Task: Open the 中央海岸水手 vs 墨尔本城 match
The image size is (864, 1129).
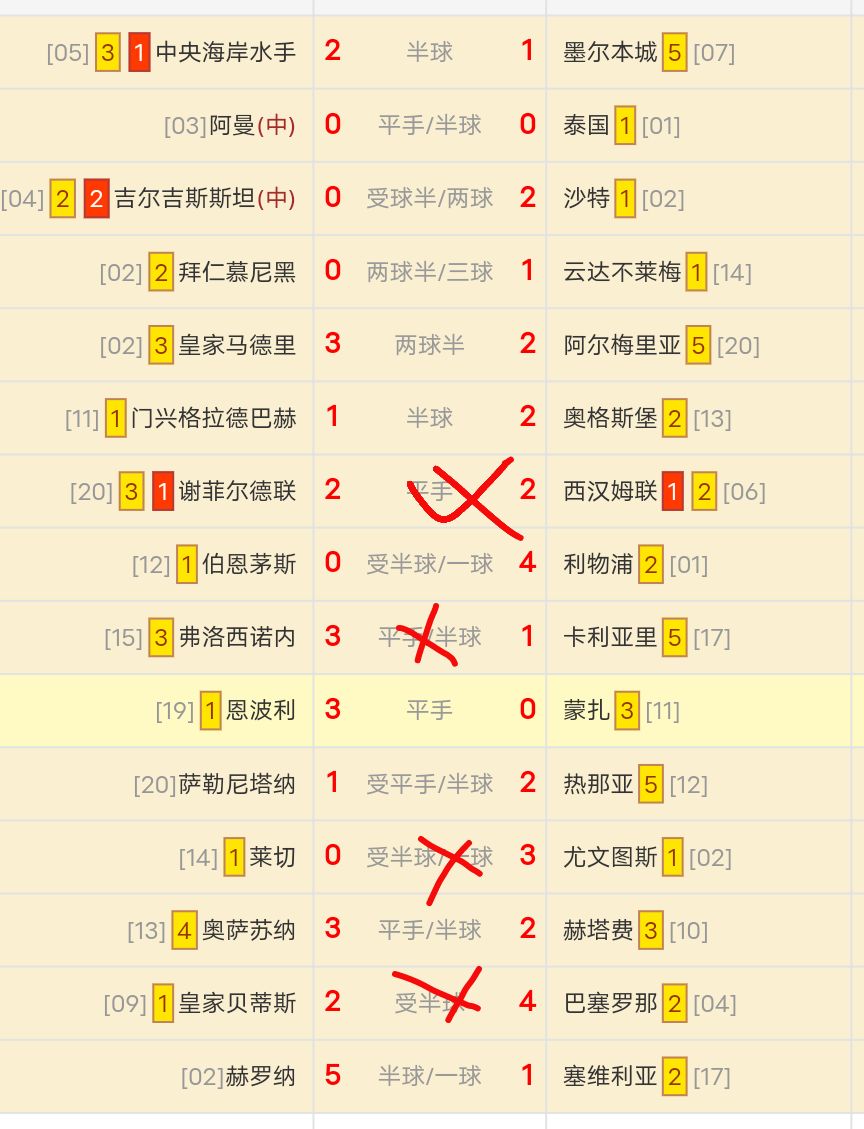Action: [430, 52]
